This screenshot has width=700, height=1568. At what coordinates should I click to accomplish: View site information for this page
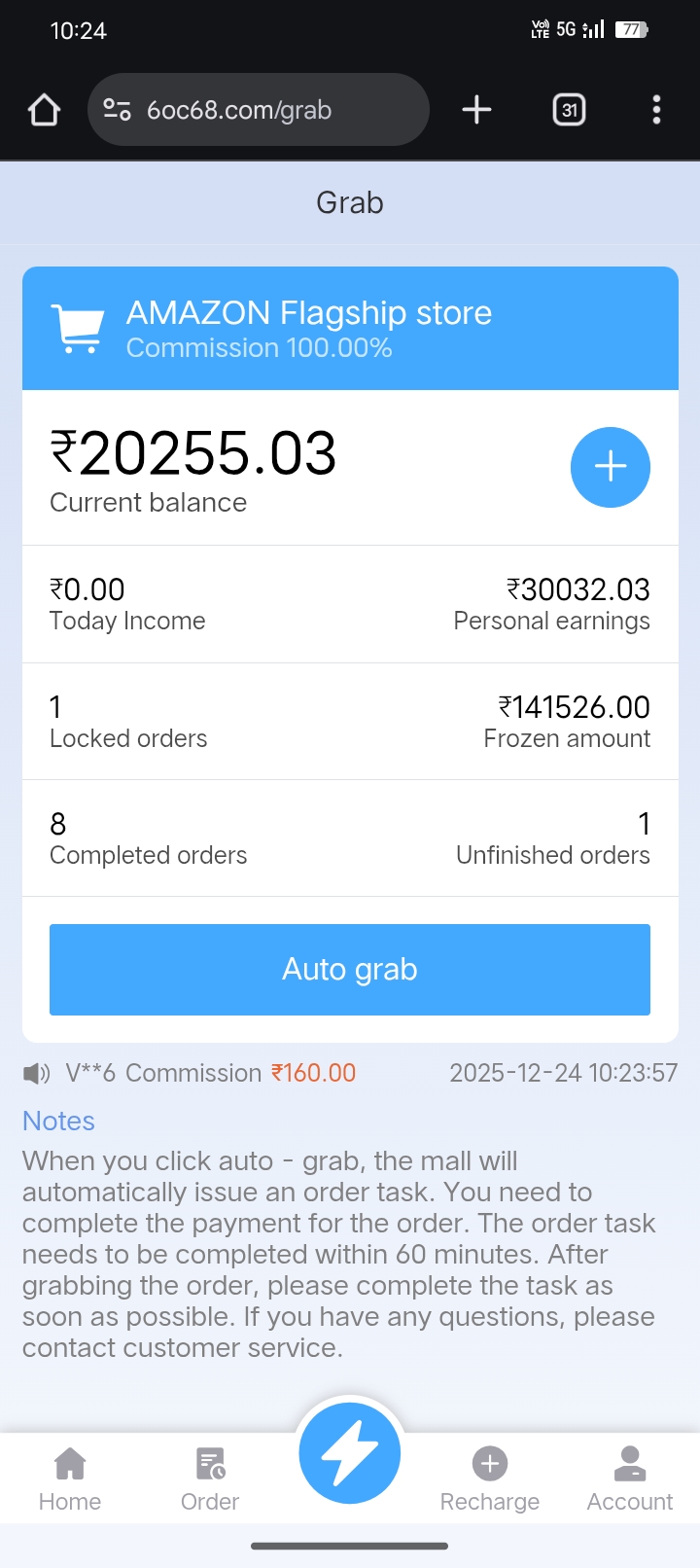(x=118, y=110)
